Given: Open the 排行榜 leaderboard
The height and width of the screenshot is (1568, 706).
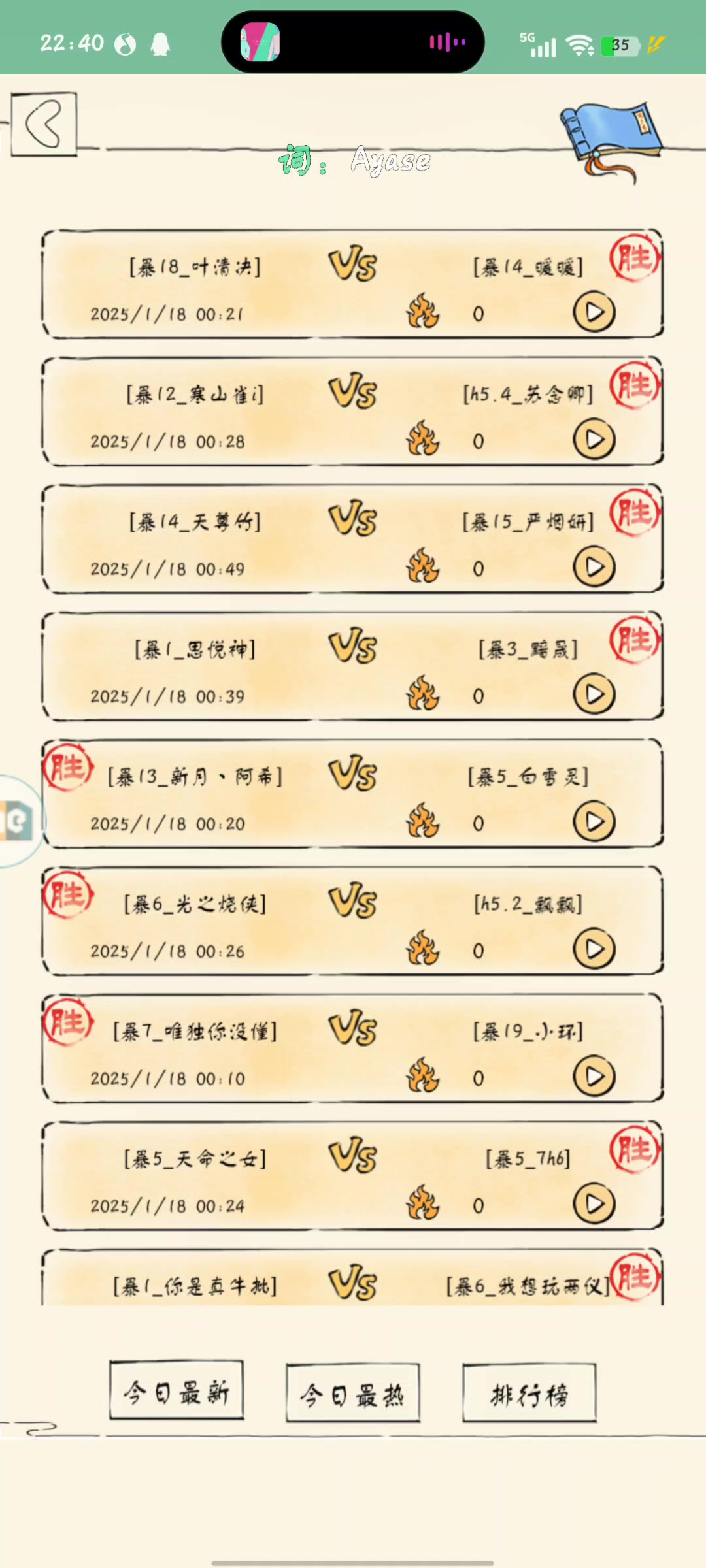Looking at the screenshot, I should pyautogui.click(x=529, y=1393).
